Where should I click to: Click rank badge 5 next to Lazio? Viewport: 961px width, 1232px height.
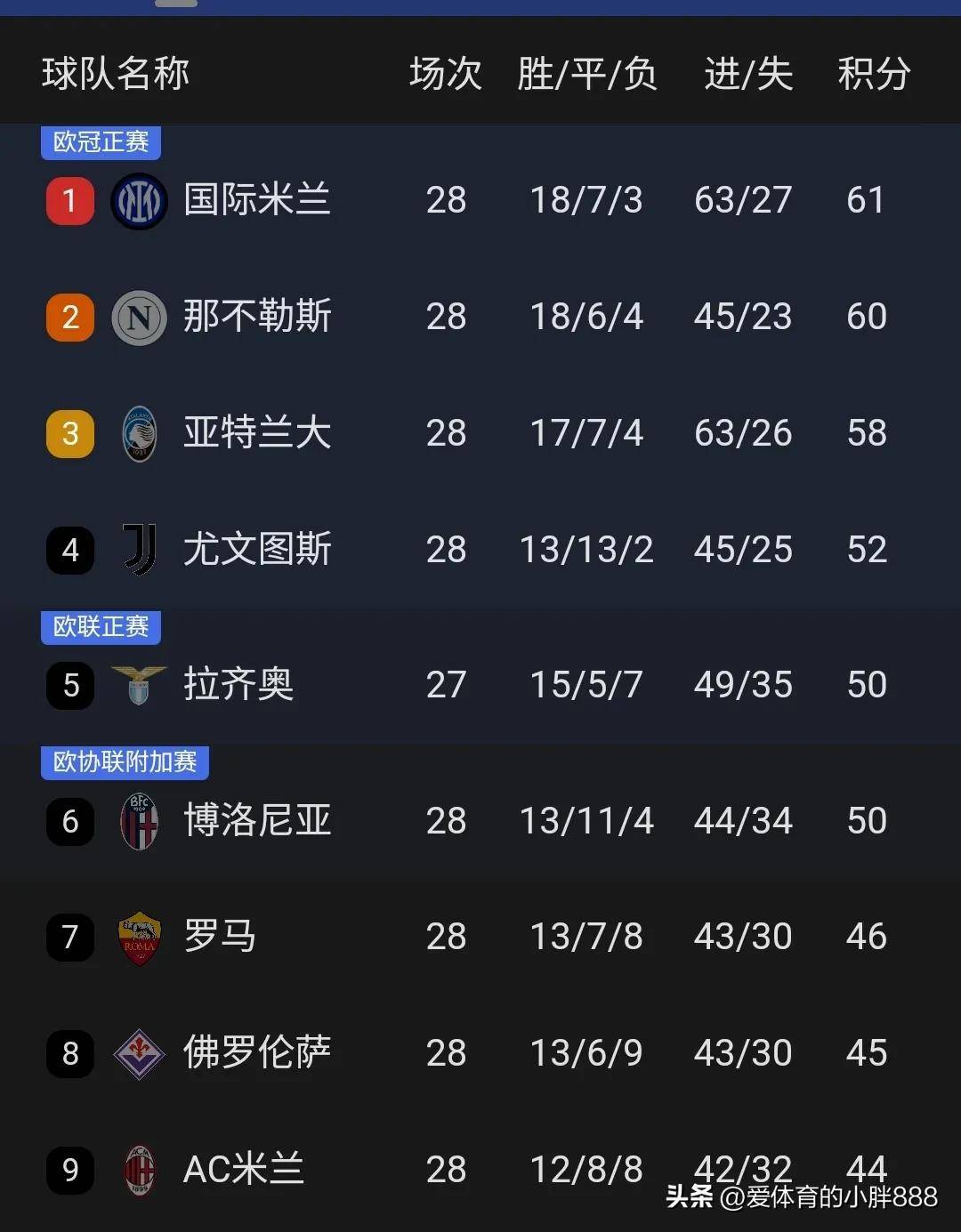click(69, 685)
